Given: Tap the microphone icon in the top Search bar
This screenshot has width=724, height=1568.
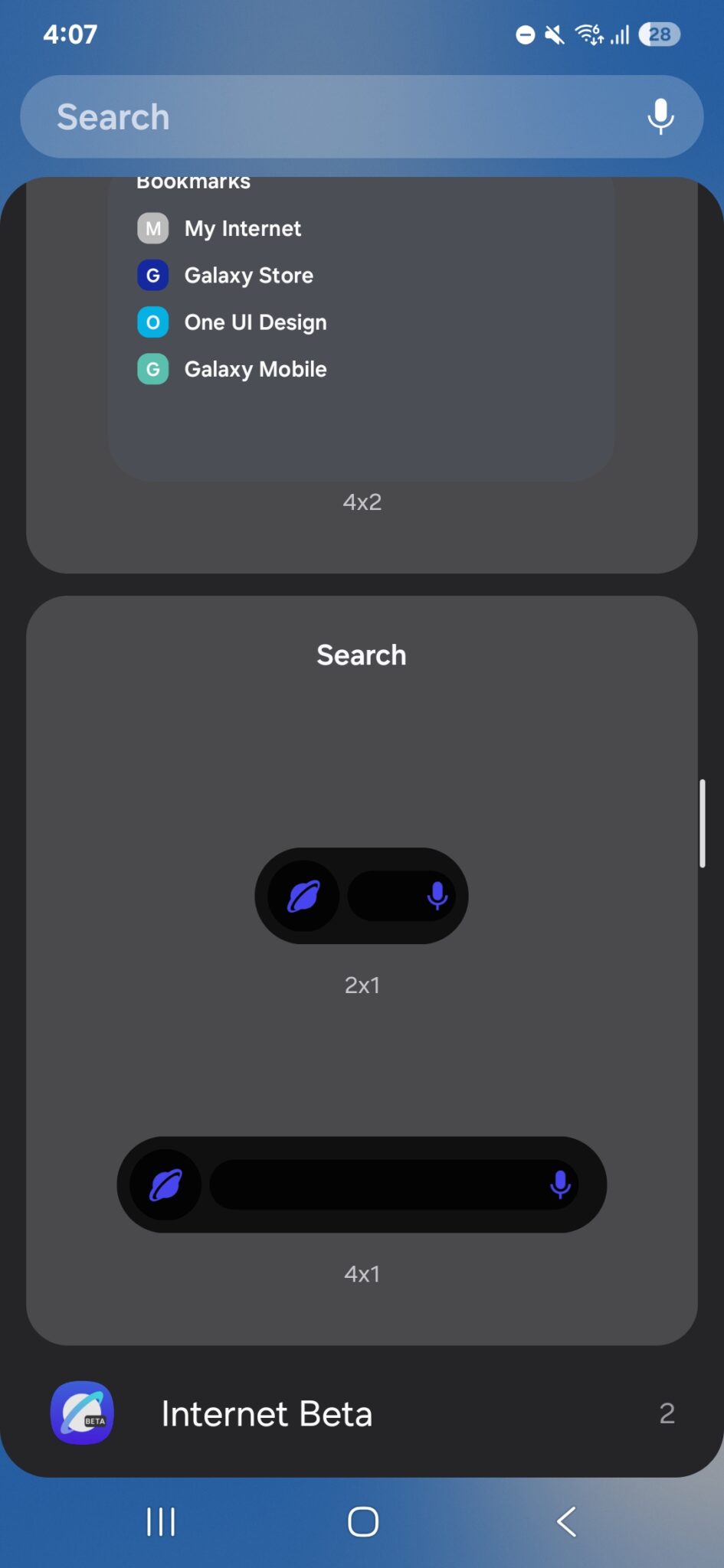Looking at the screenshot, I should (660, 117).
